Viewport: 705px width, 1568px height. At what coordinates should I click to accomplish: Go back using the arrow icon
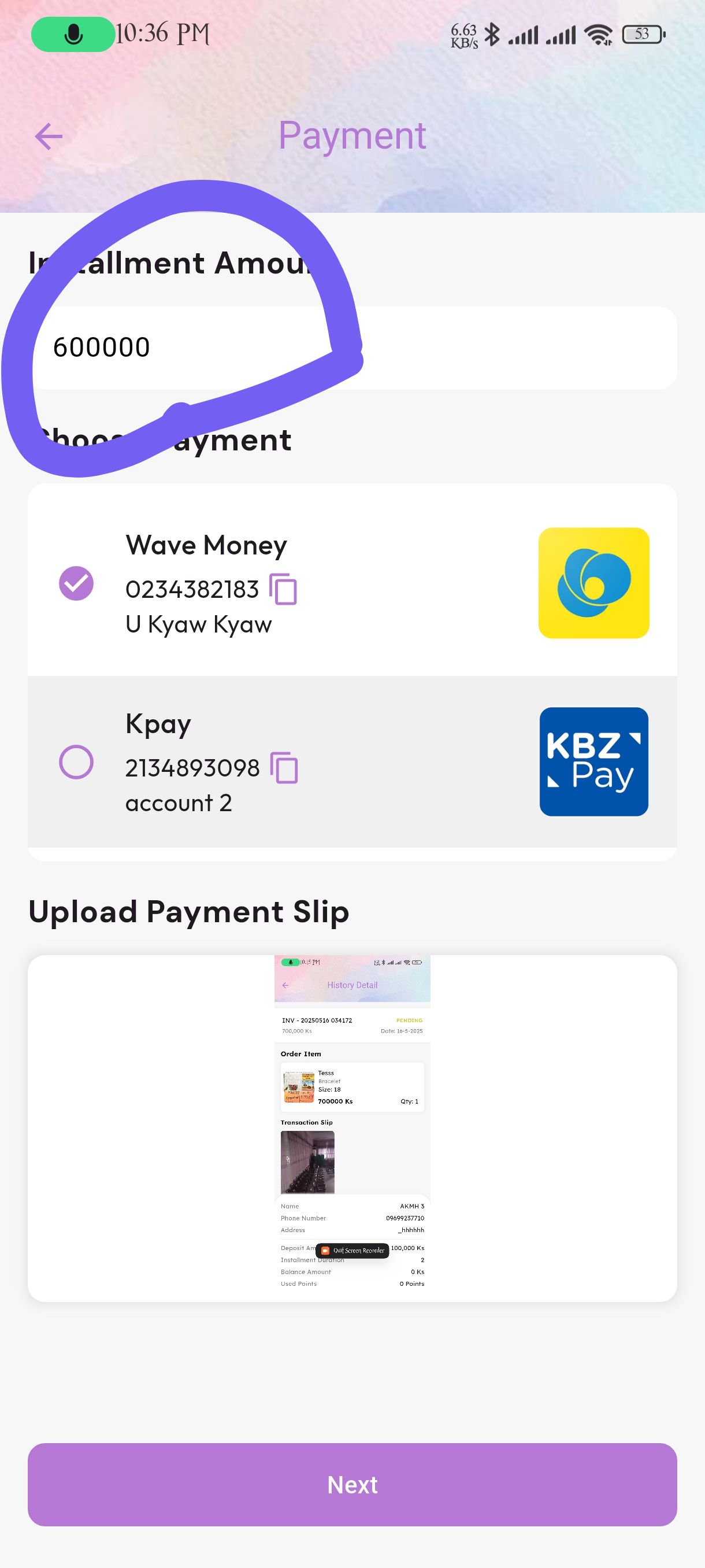(49, 136)
